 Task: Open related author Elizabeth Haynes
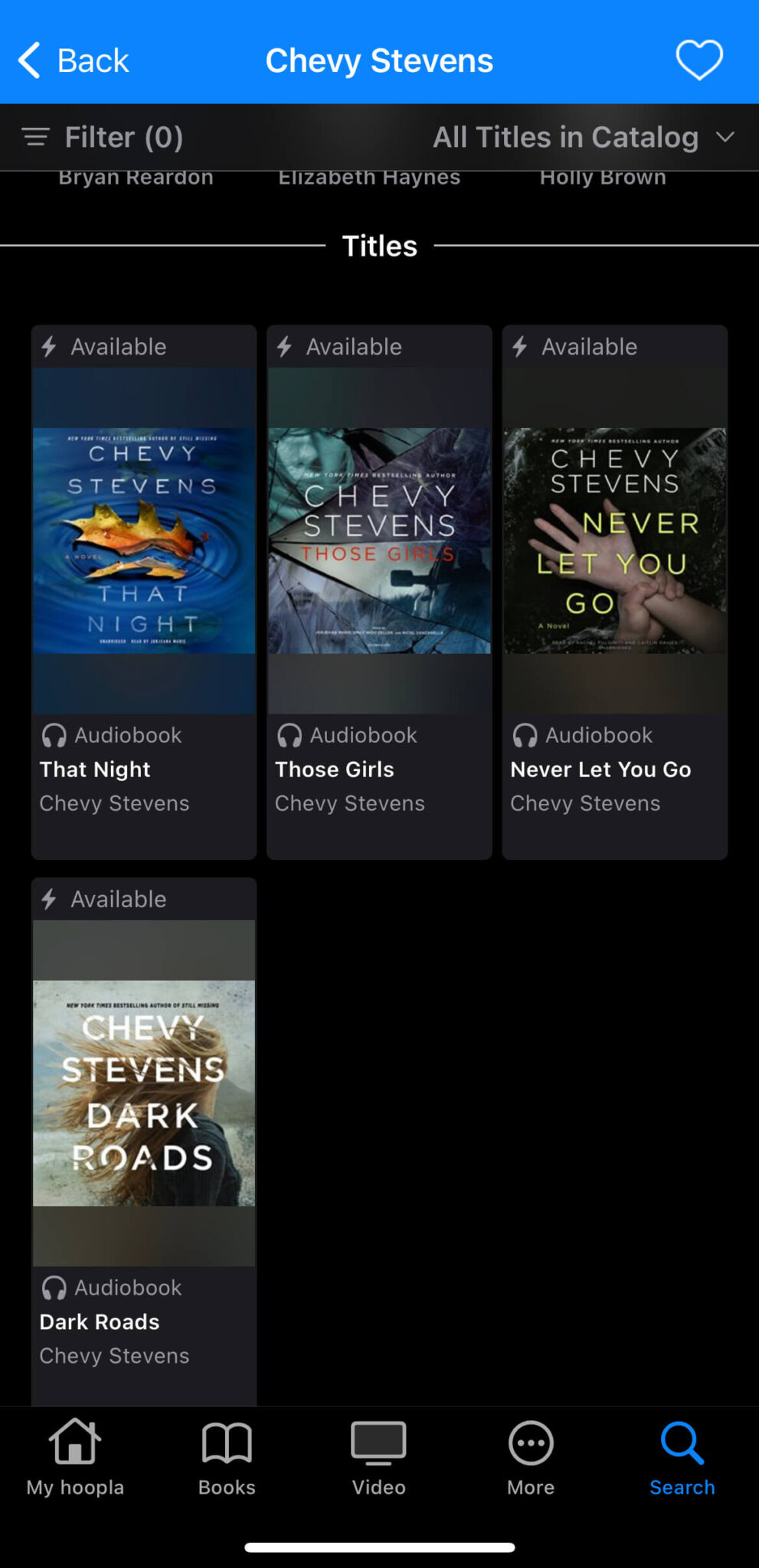(369, 178)
